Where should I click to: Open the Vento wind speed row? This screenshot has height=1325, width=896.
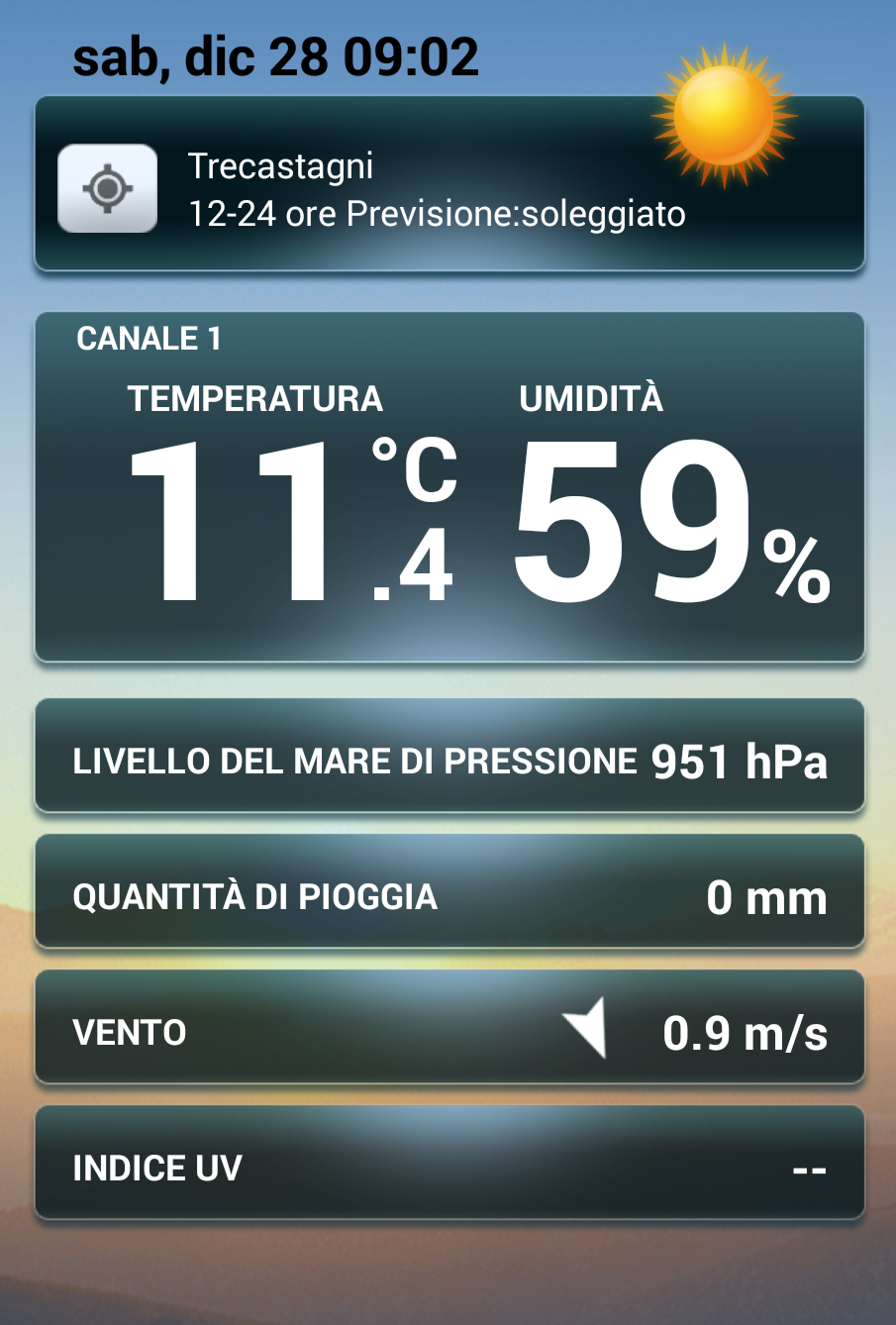pyautogui.click(x=449, y=1028)
